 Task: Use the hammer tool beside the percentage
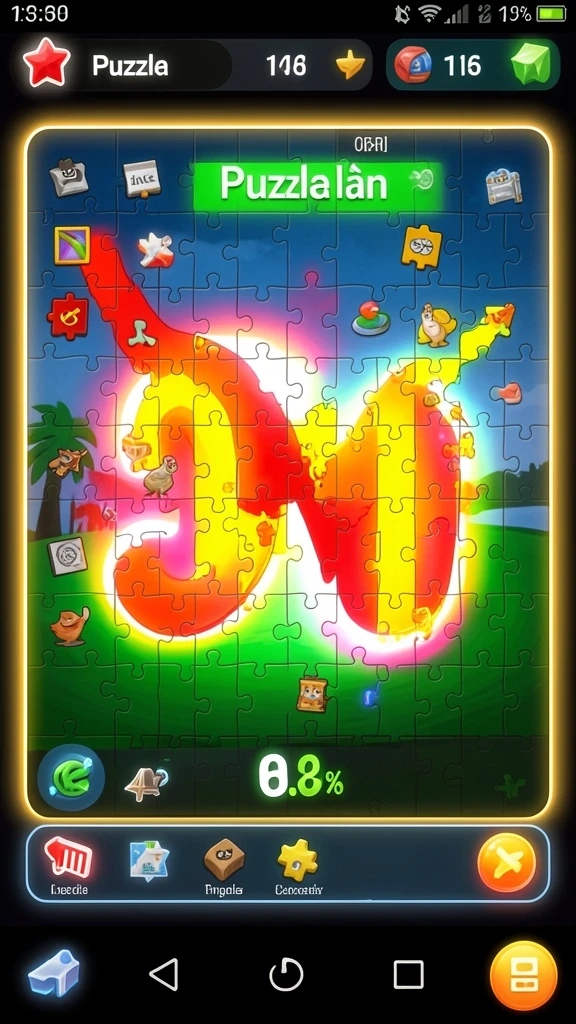point(146,783)
